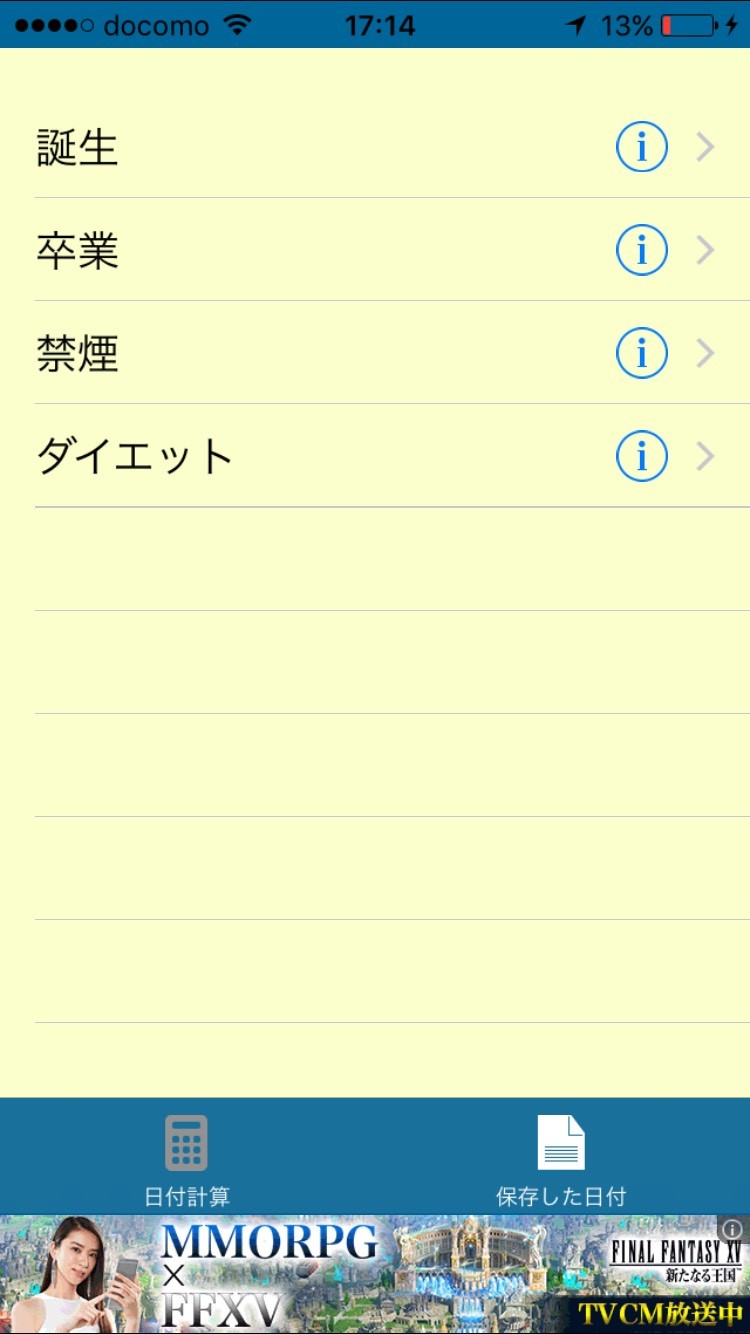
Task: Open the ダイエット entry
Action: click(x=300, y=456)
